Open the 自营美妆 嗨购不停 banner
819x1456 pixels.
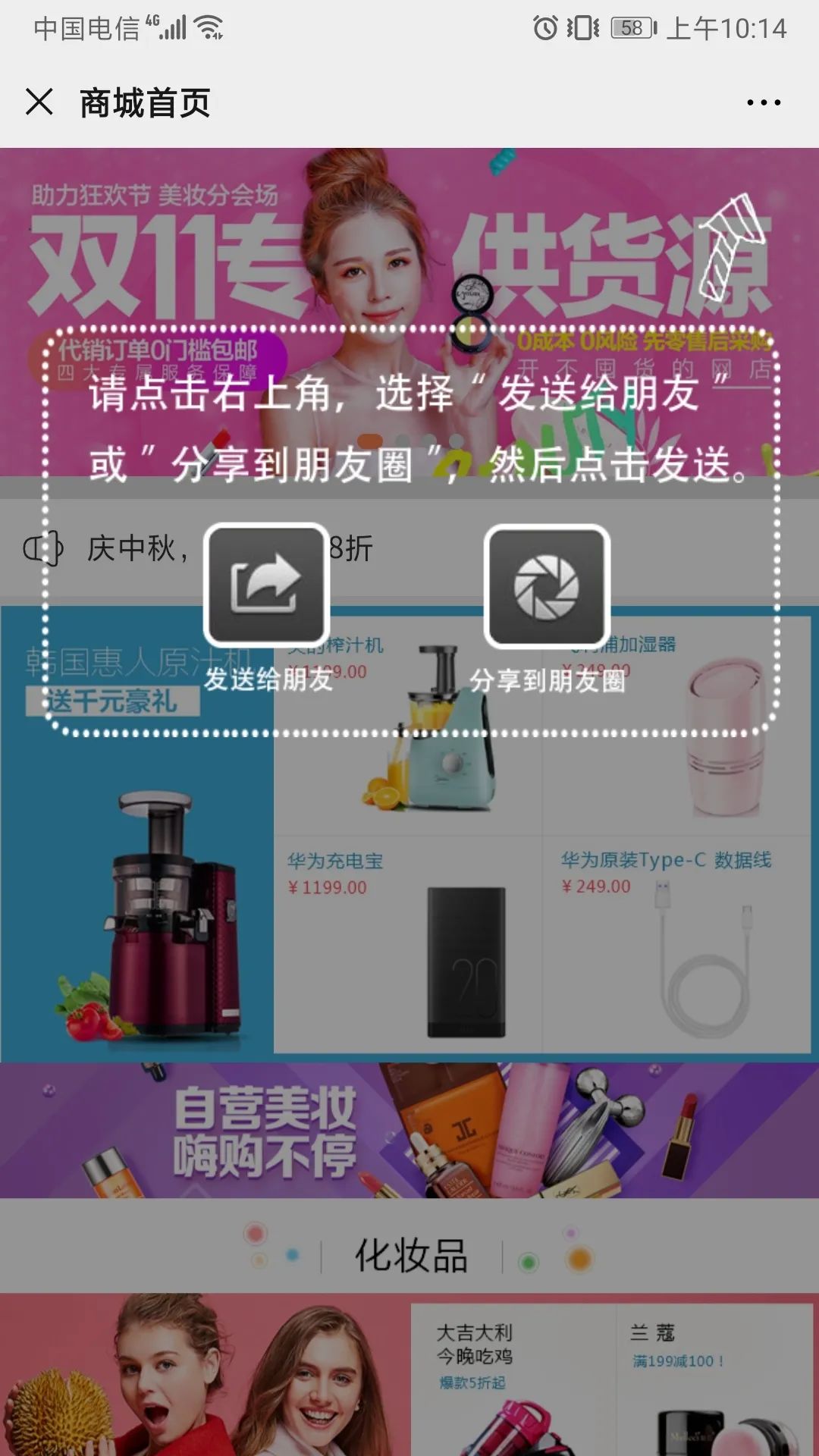(x=409, y=1130)
